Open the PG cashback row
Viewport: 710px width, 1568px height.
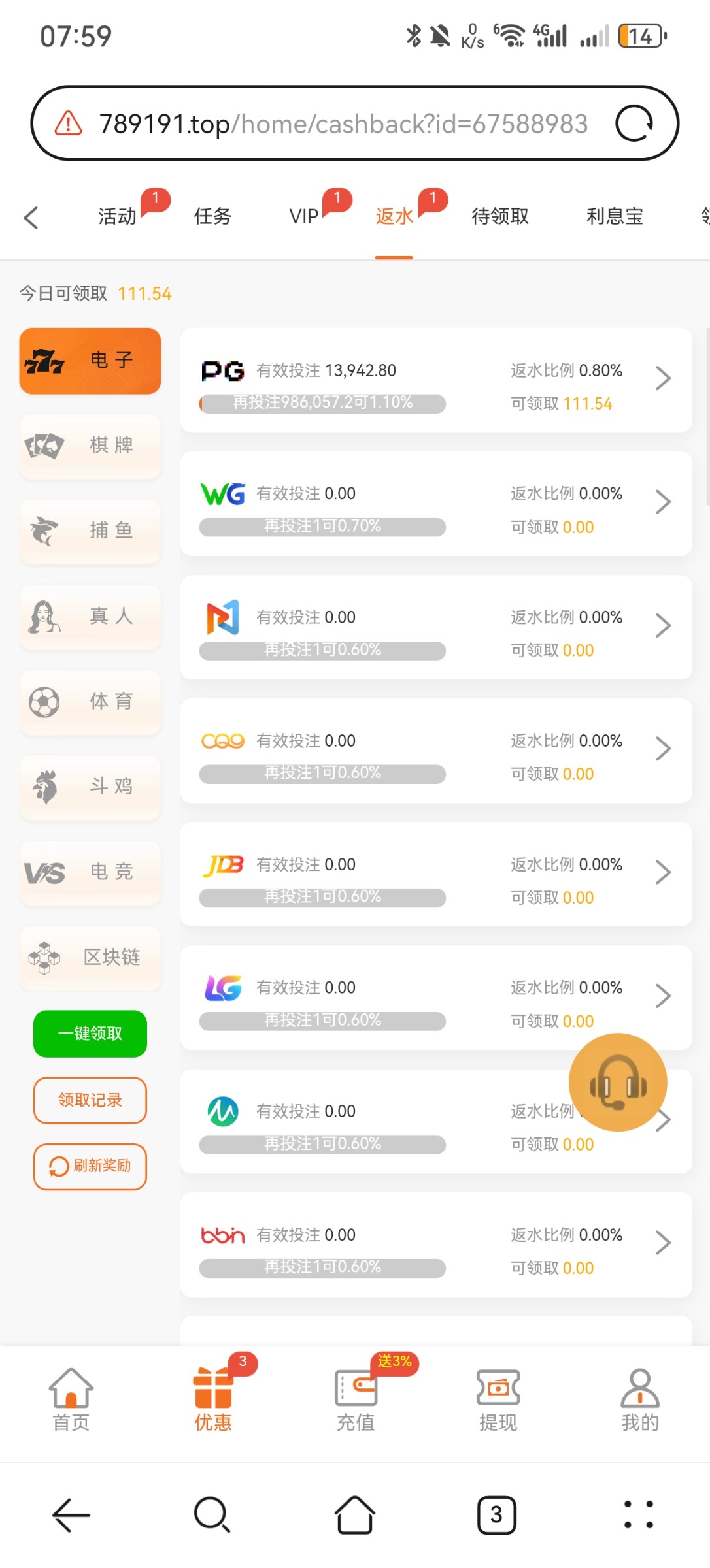pos(436,380)
